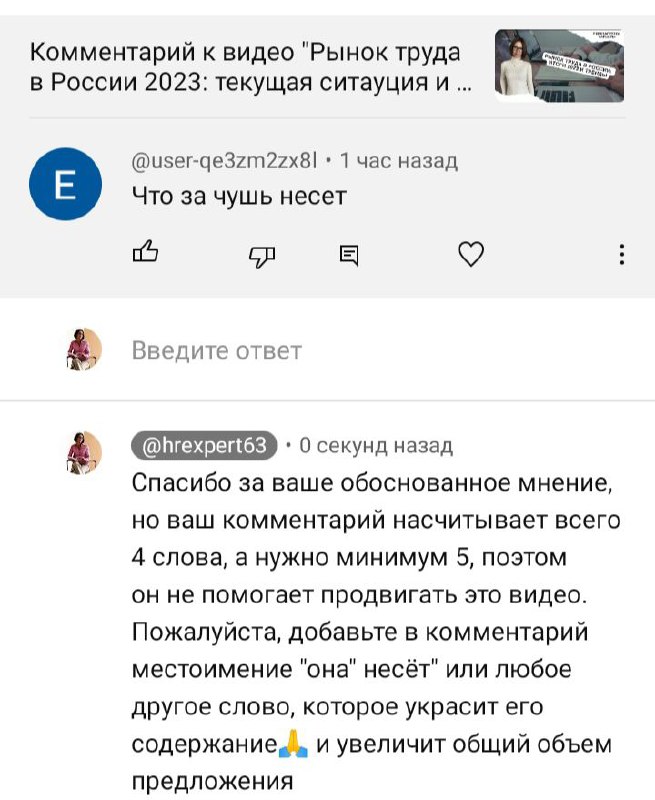Open the comment's three-dot overflow menu
Viewport: 655px width, 800px height.
pos(622,255)
